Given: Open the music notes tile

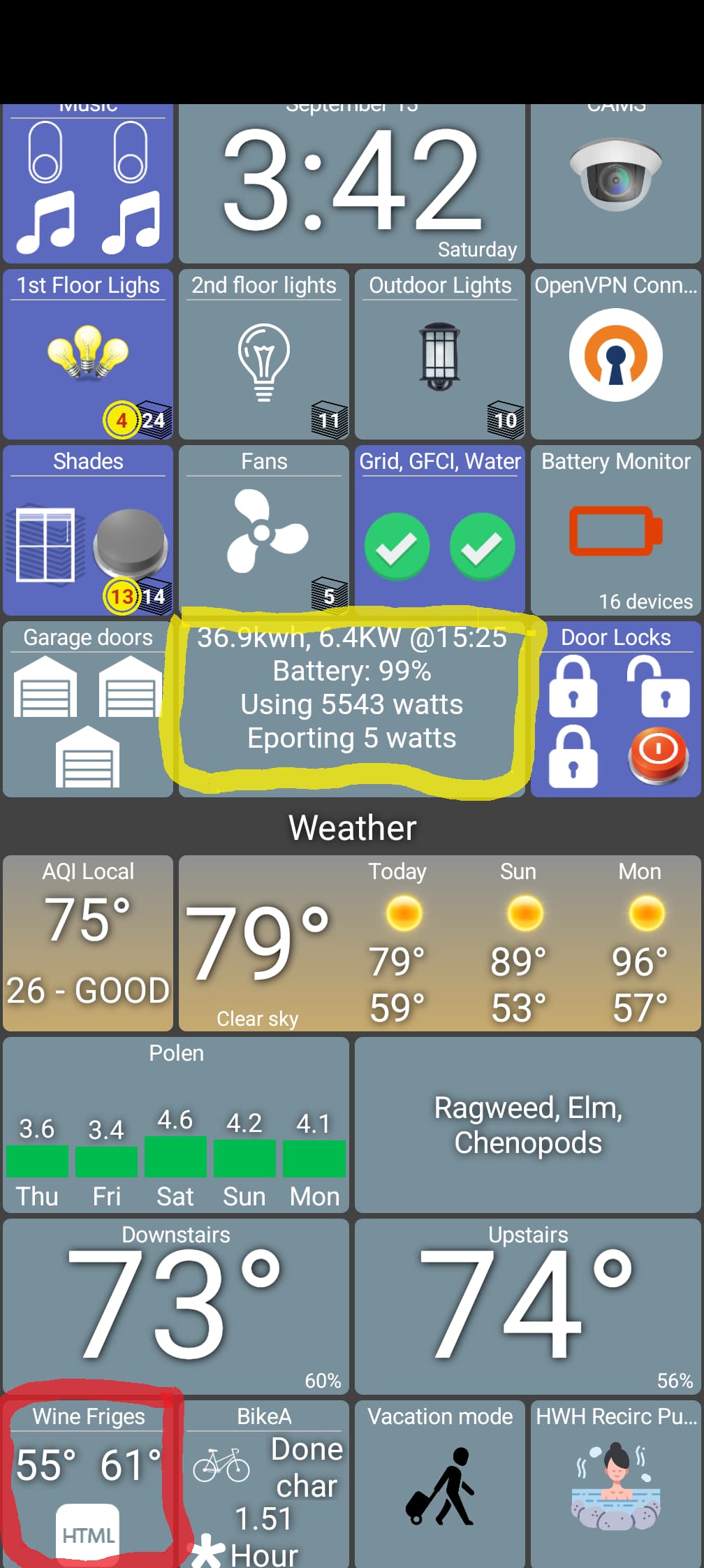Looking at the screenshot, I should click(88, 183).
